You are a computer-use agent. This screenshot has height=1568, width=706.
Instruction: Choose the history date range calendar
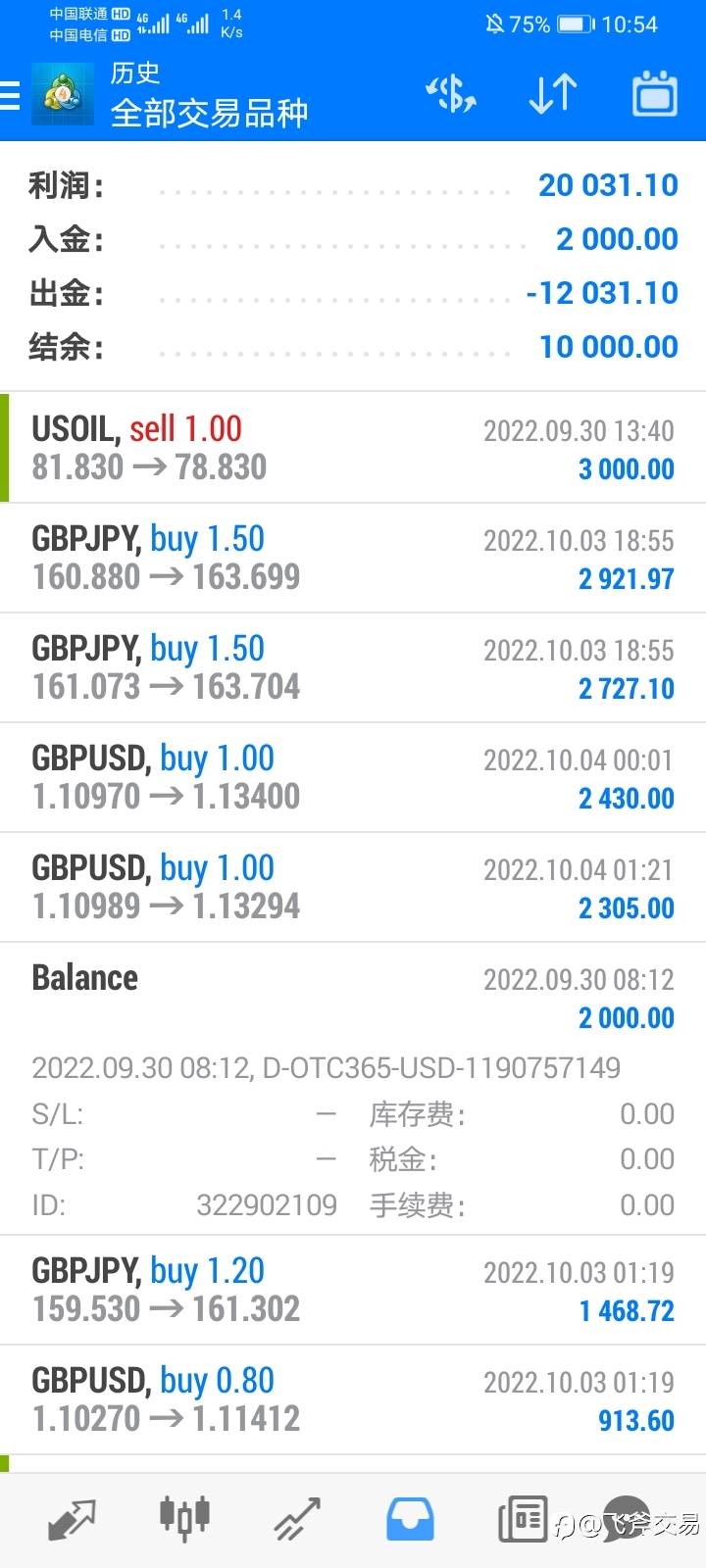654,95
